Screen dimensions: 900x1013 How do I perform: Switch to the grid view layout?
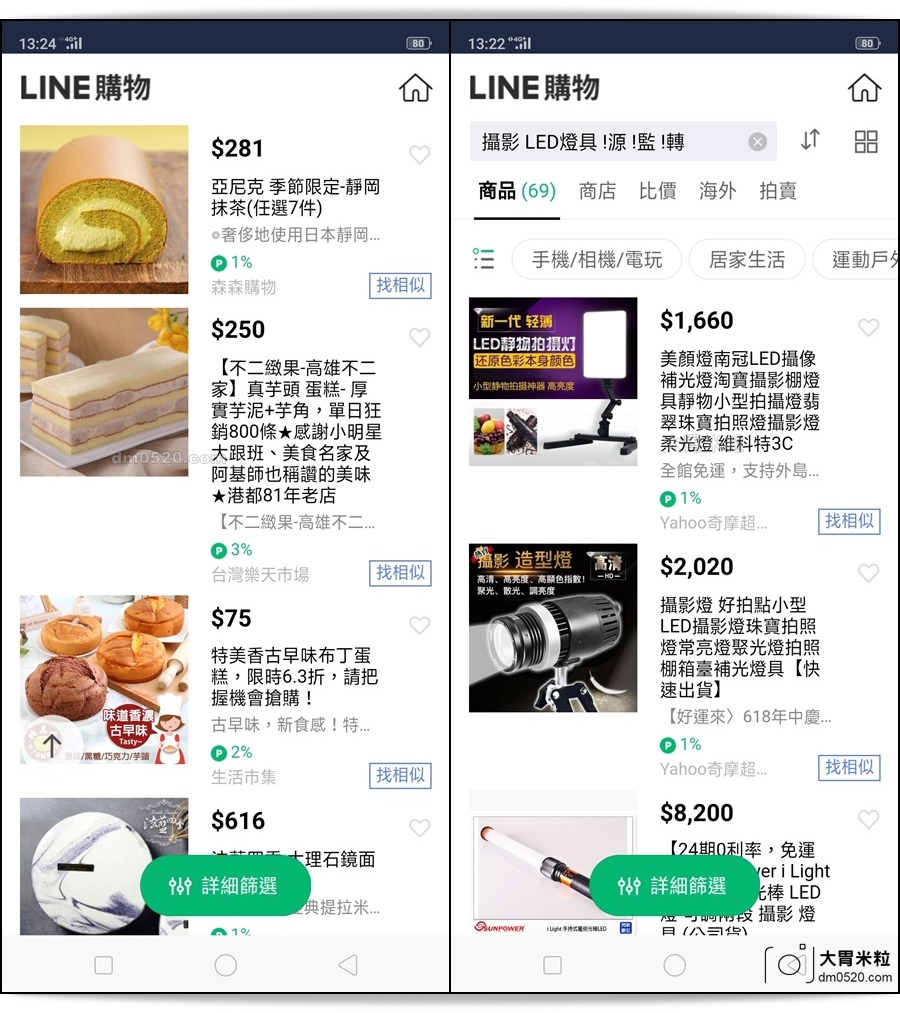click(x=866, y=141)
